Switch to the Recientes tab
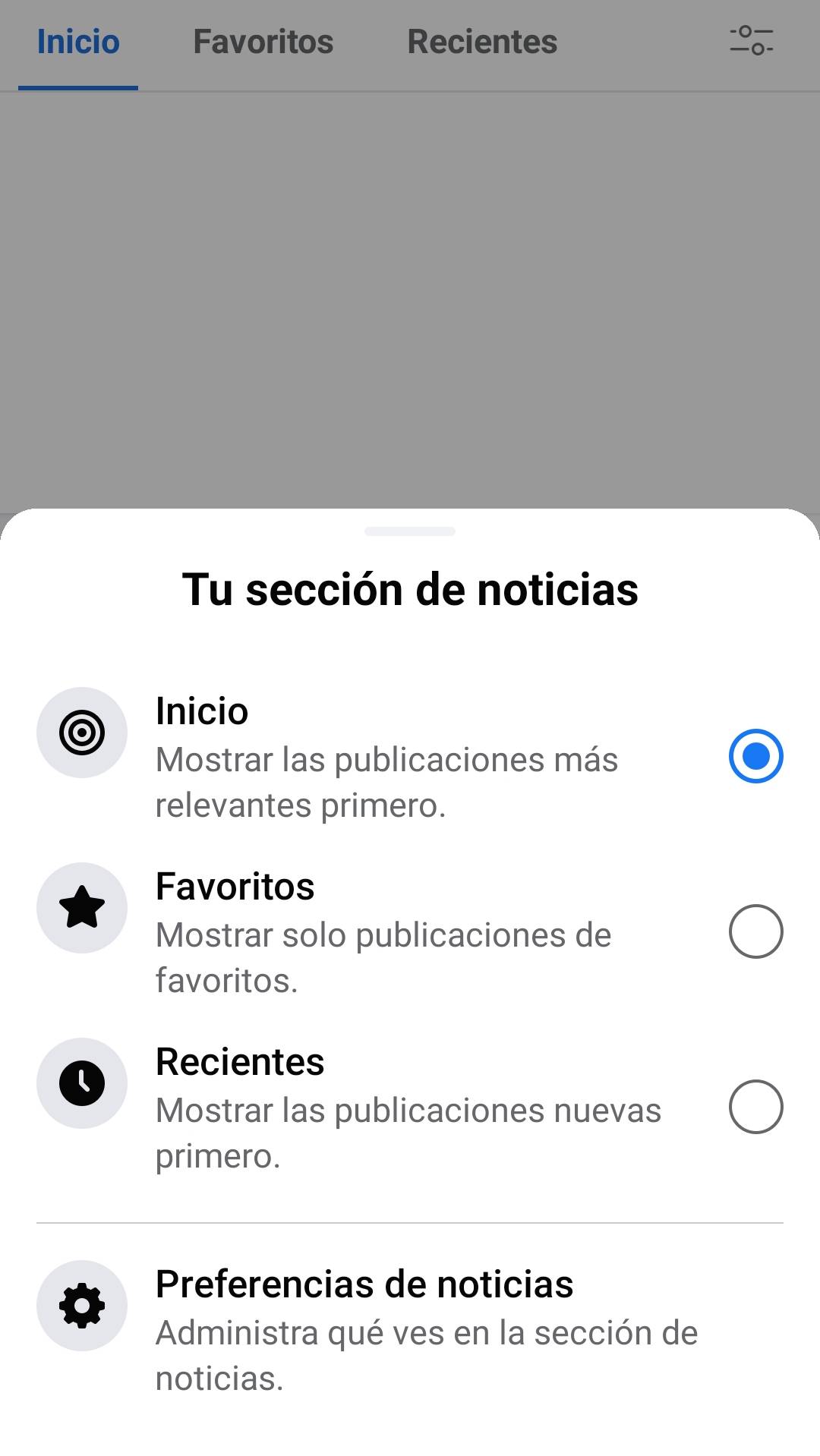This screenshot has width=820, height=1456. pos(482,43)
